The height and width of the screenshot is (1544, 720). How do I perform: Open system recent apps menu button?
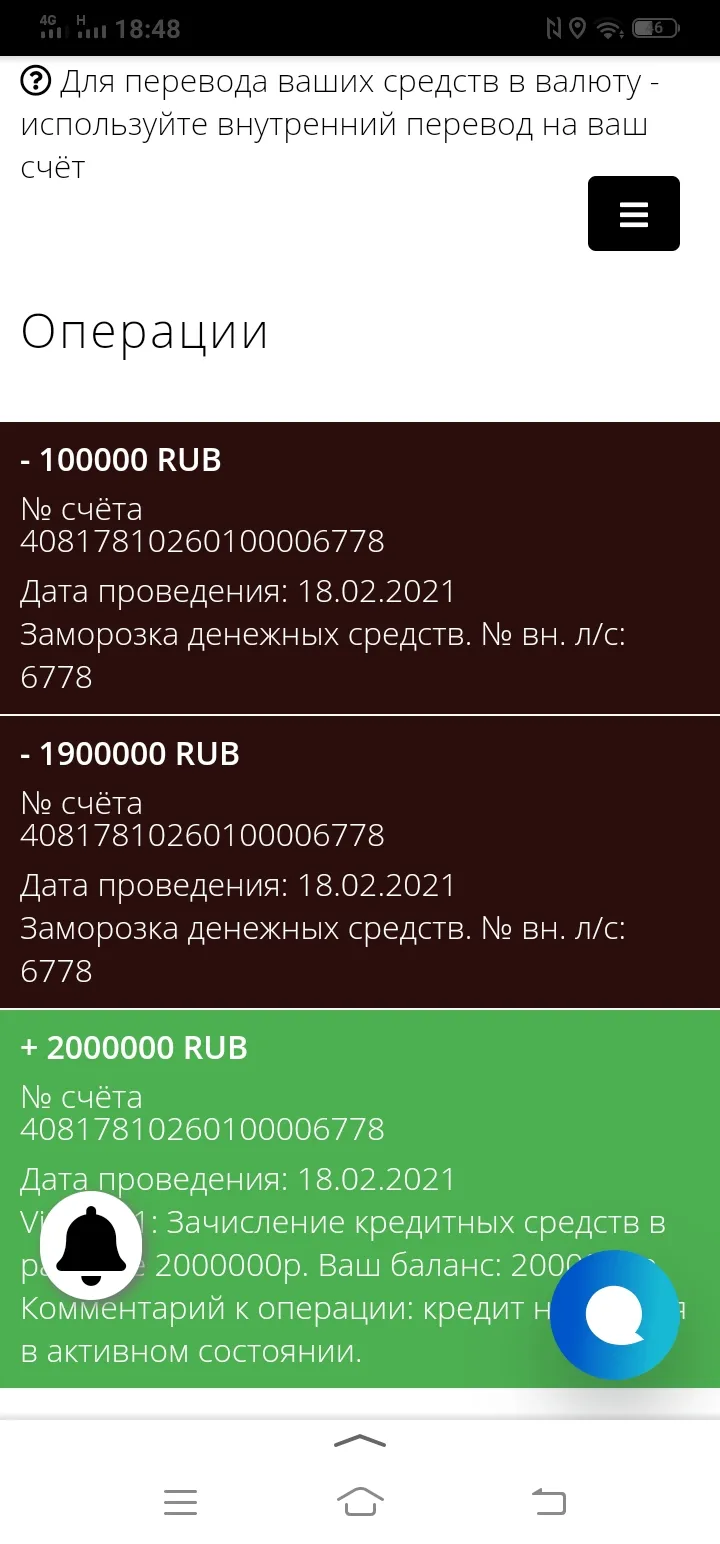[180, 1502]
